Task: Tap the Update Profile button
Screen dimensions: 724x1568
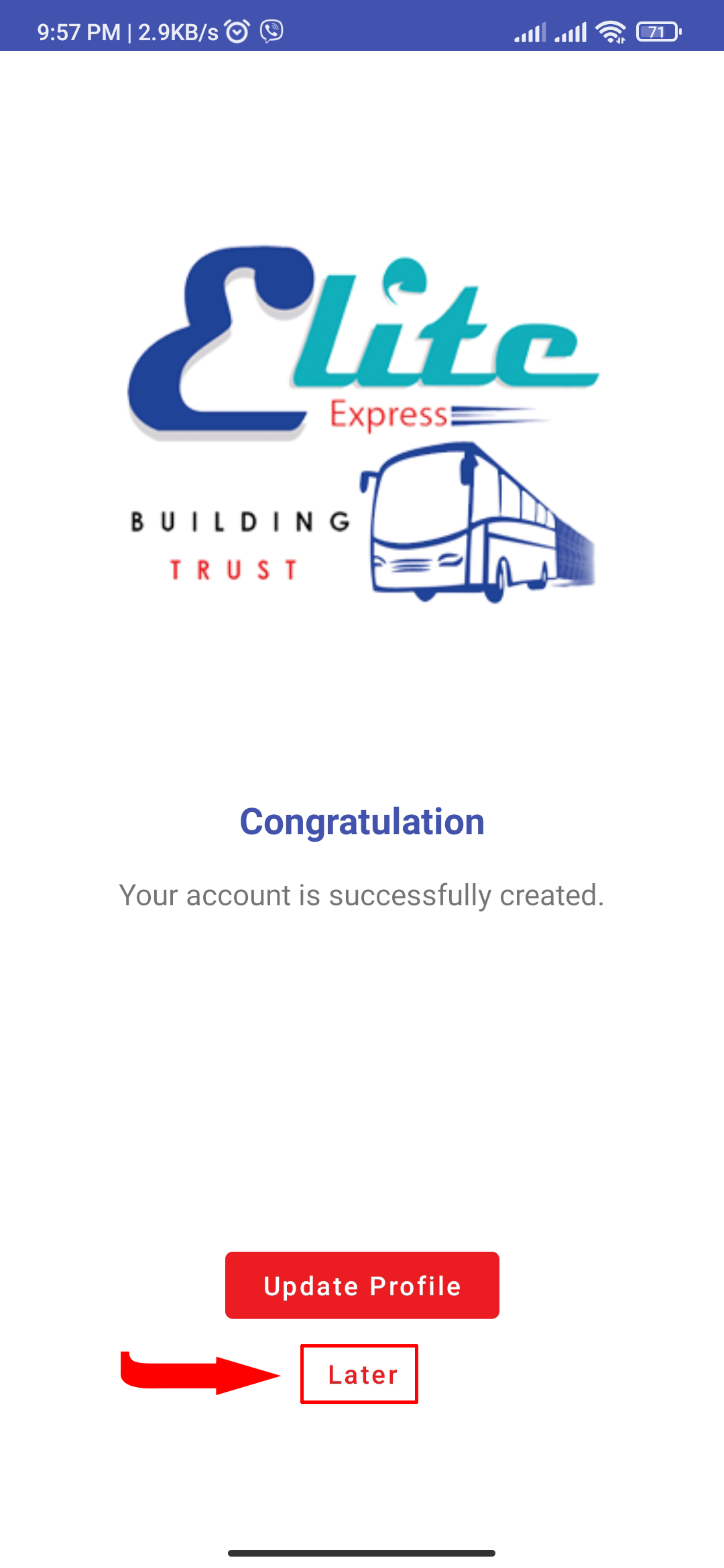Action: (x=362, y=1285)
